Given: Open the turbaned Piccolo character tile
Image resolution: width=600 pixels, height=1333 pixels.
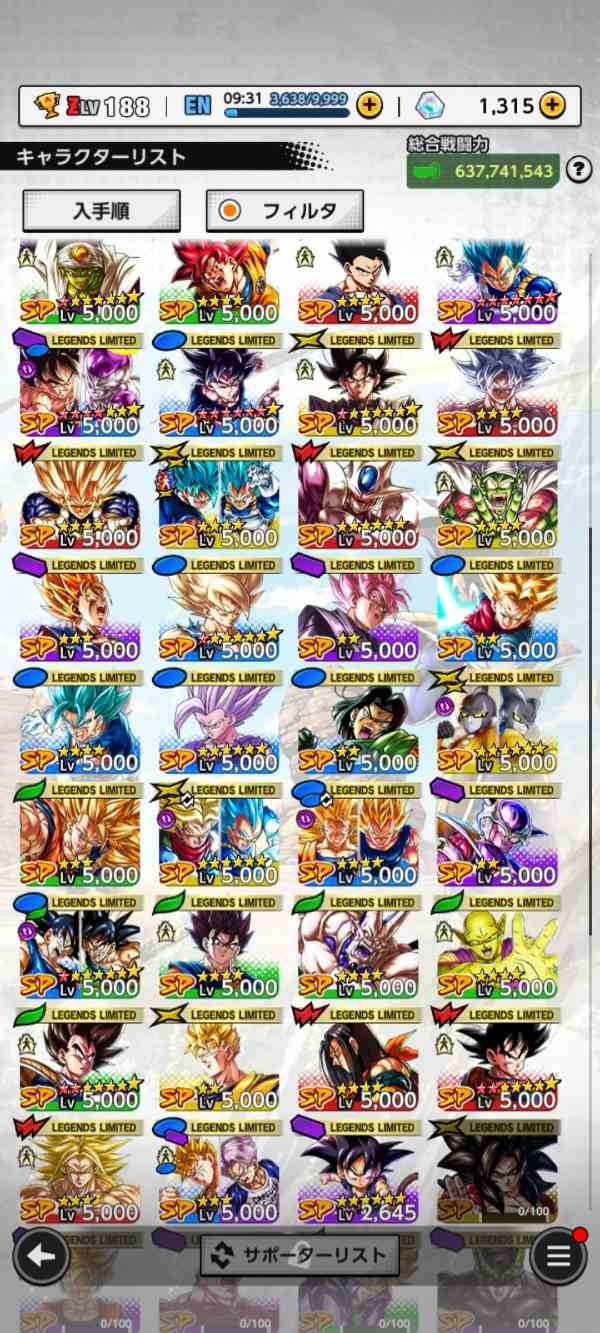Looking at the screenshot, I should pos(80,282).
